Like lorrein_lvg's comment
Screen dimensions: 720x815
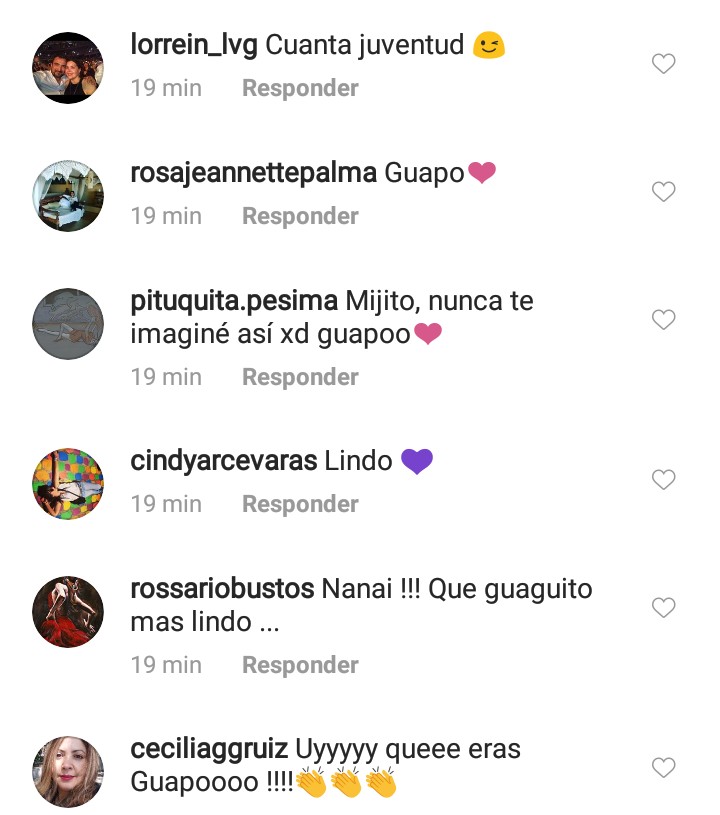pos(663,64)
